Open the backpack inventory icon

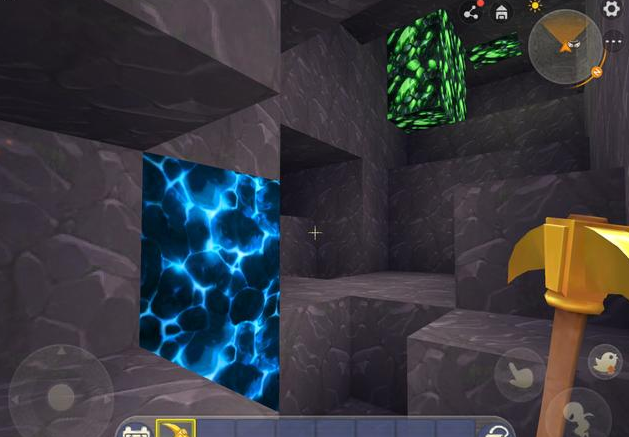tap(135, 431)
